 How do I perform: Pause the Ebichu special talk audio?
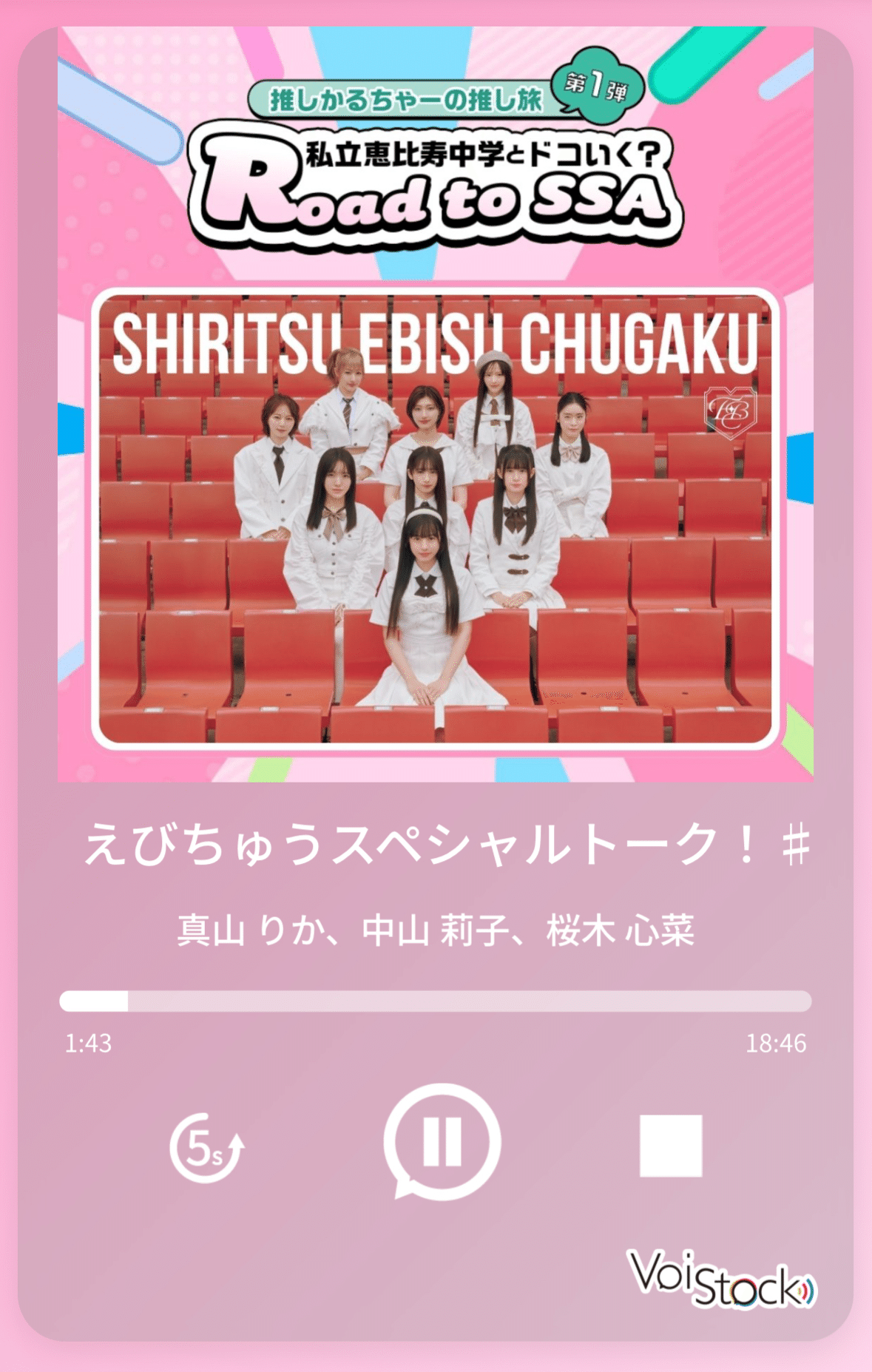pyautogui.click(x=442, y=1141)
